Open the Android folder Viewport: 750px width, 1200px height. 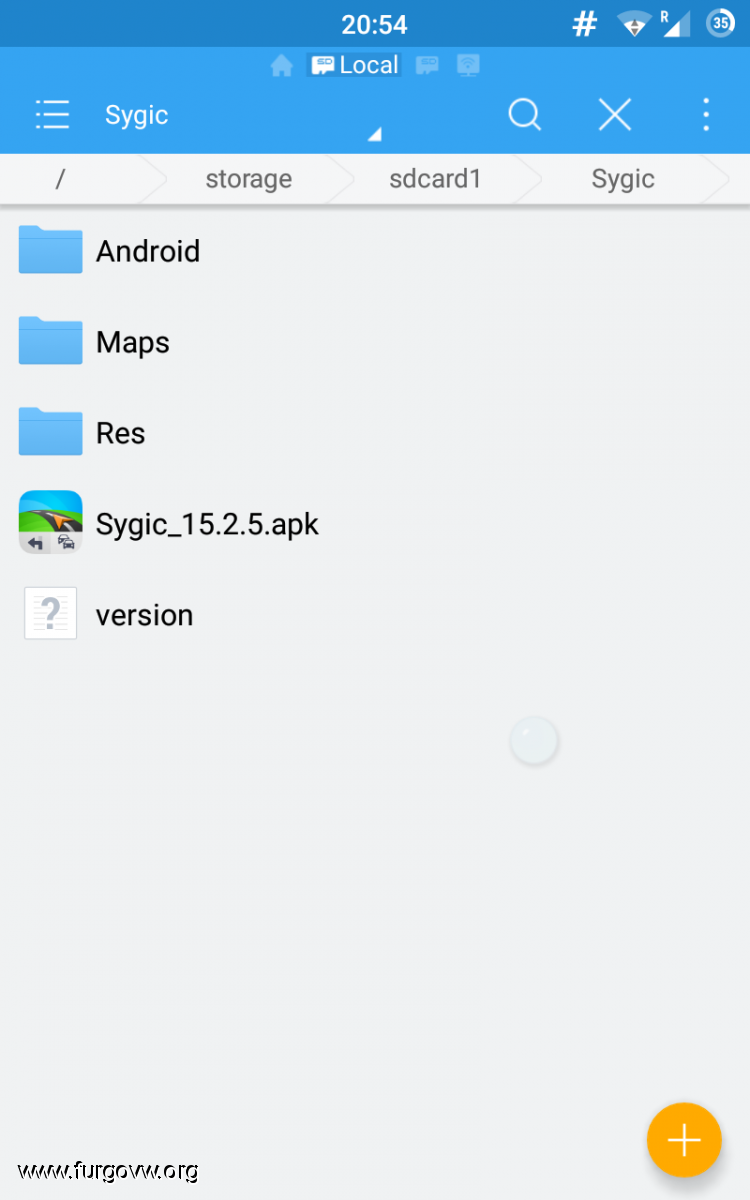(375, 251)
